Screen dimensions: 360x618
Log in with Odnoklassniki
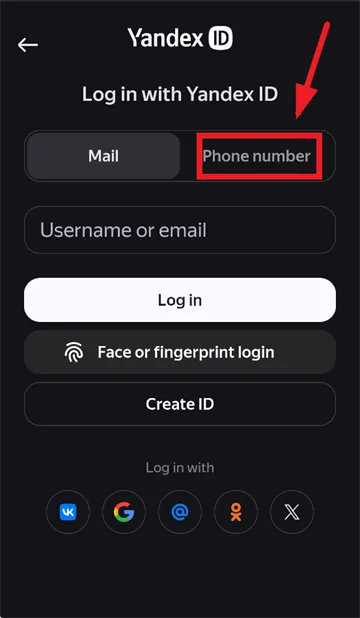pyautogui.click(x=236, y=512)
